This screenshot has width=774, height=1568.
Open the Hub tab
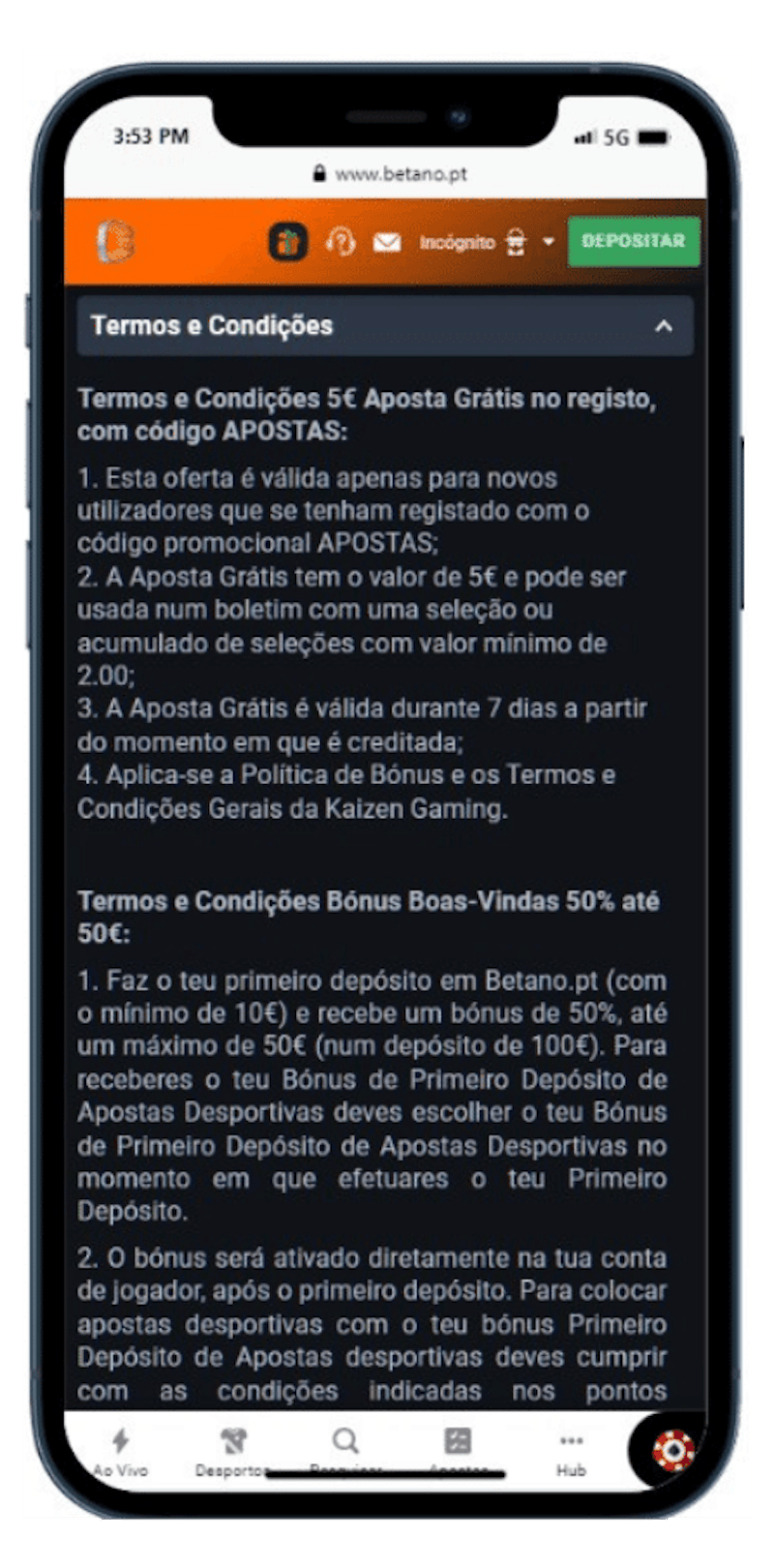click(x=571, y=1452)
